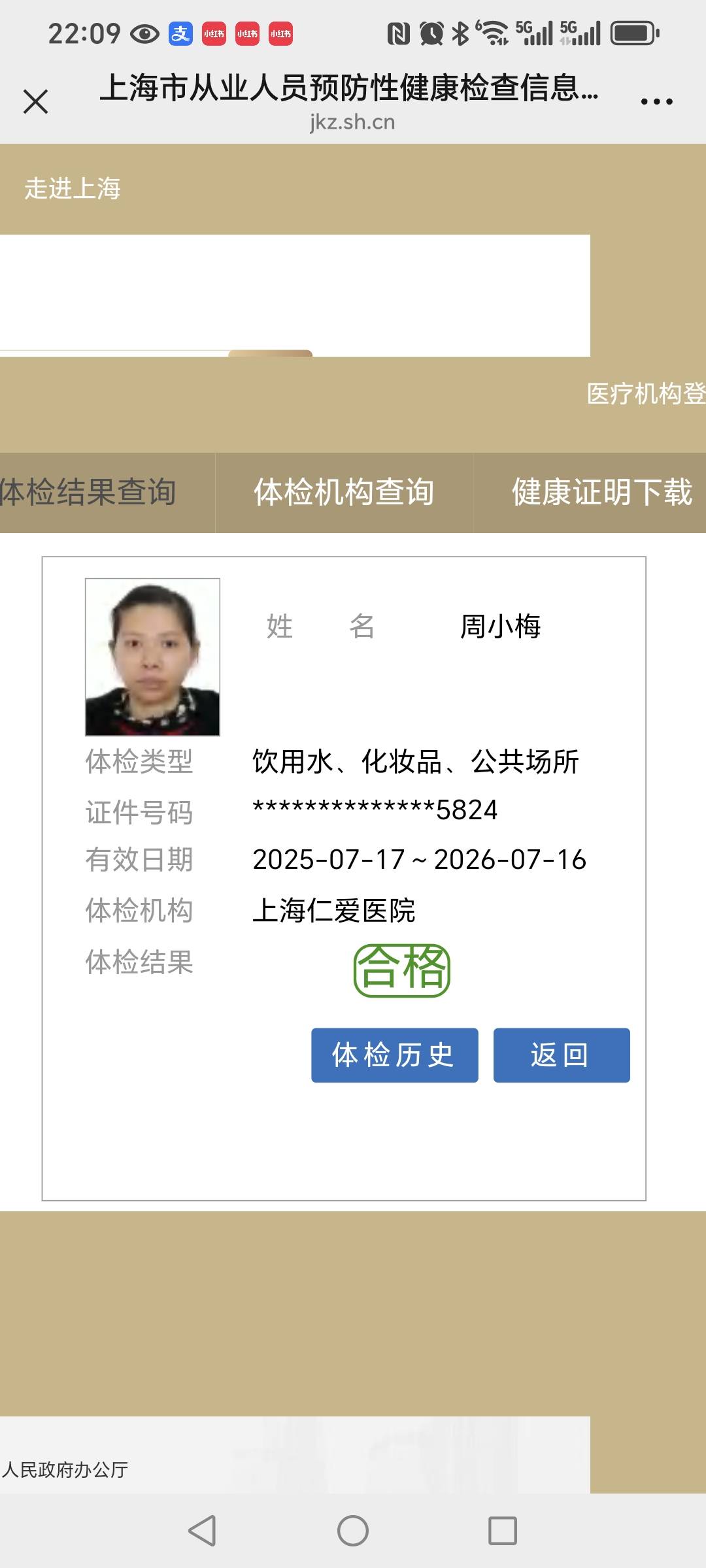Viewport: 706px width, 1568px height.
Task: Switch to 体检机构查询 tab
Action: click(344, 493)
